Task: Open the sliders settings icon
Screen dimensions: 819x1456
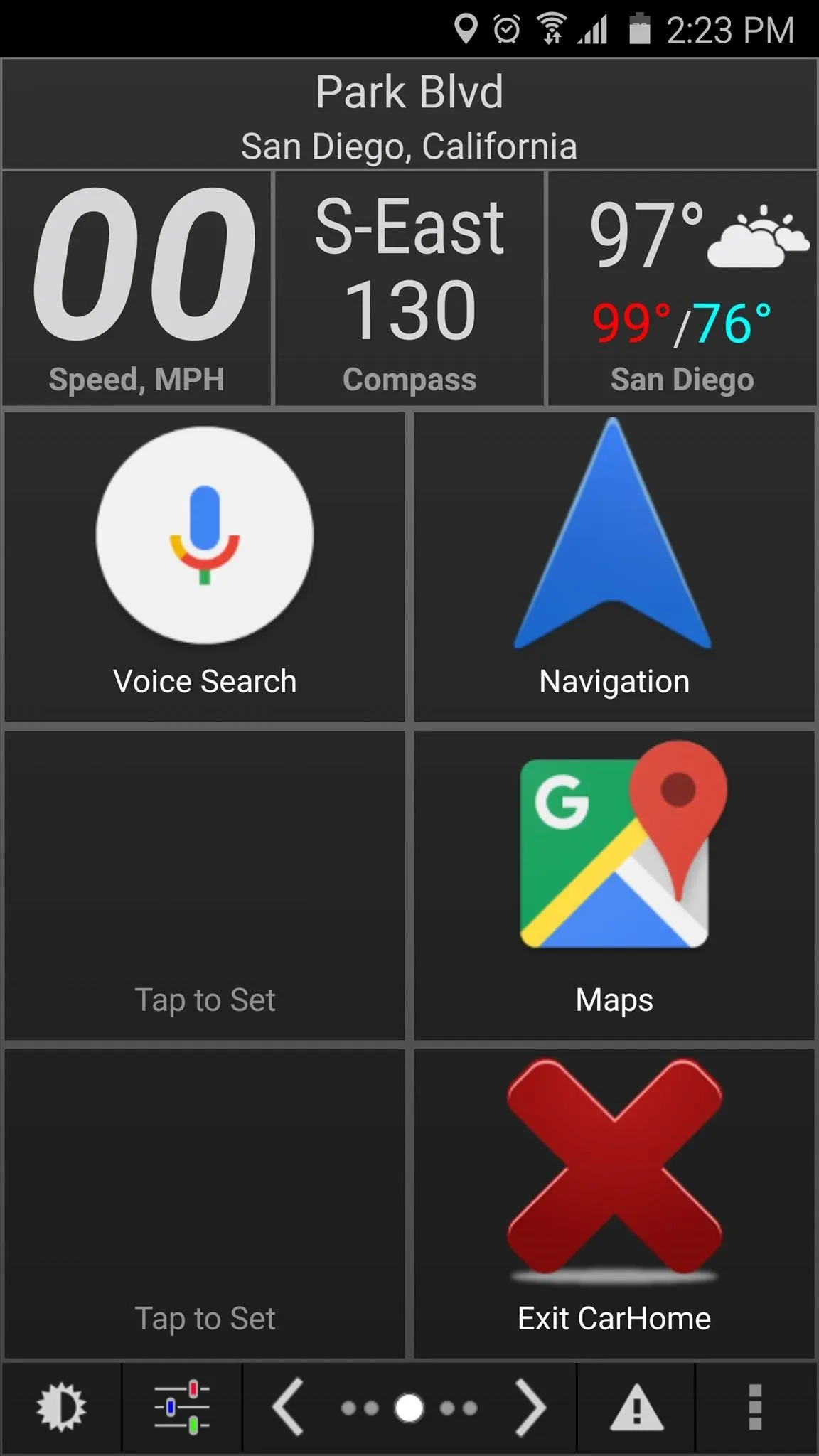Action: tap(182, 1407)
